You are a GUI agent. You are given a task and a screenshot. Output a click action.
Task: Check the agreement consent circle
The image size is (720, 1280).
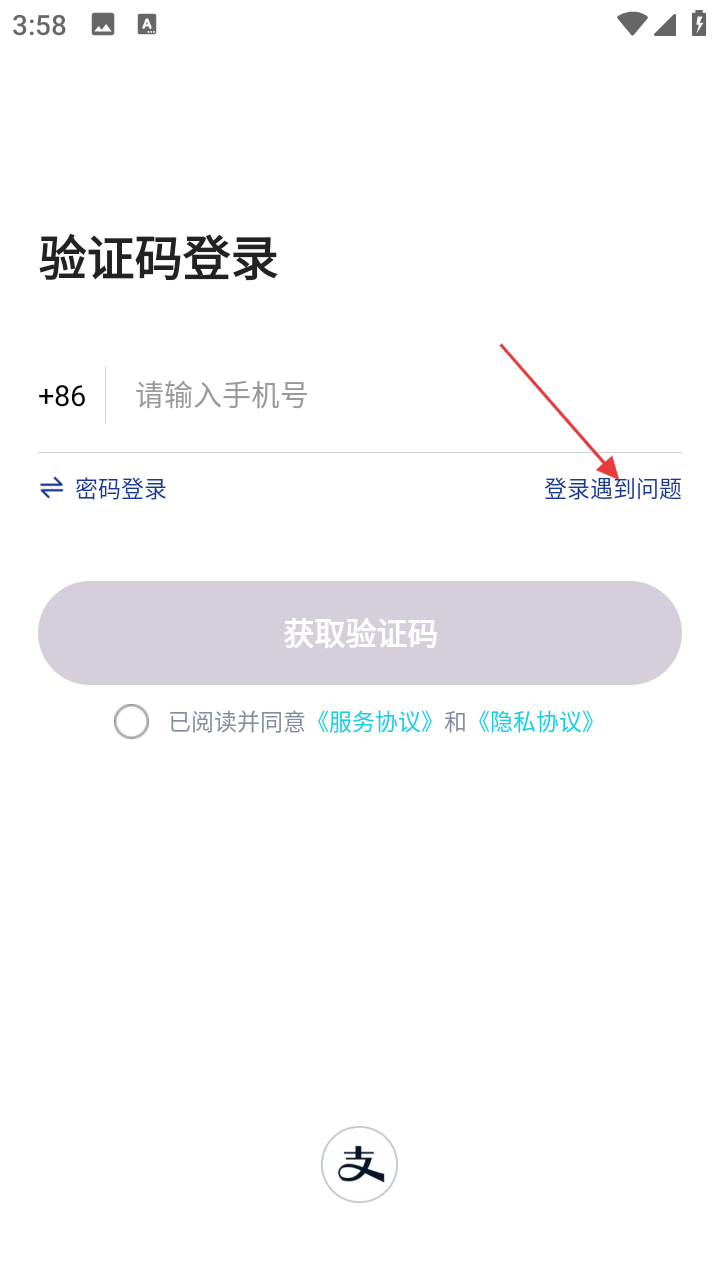(x=131, y=721)
